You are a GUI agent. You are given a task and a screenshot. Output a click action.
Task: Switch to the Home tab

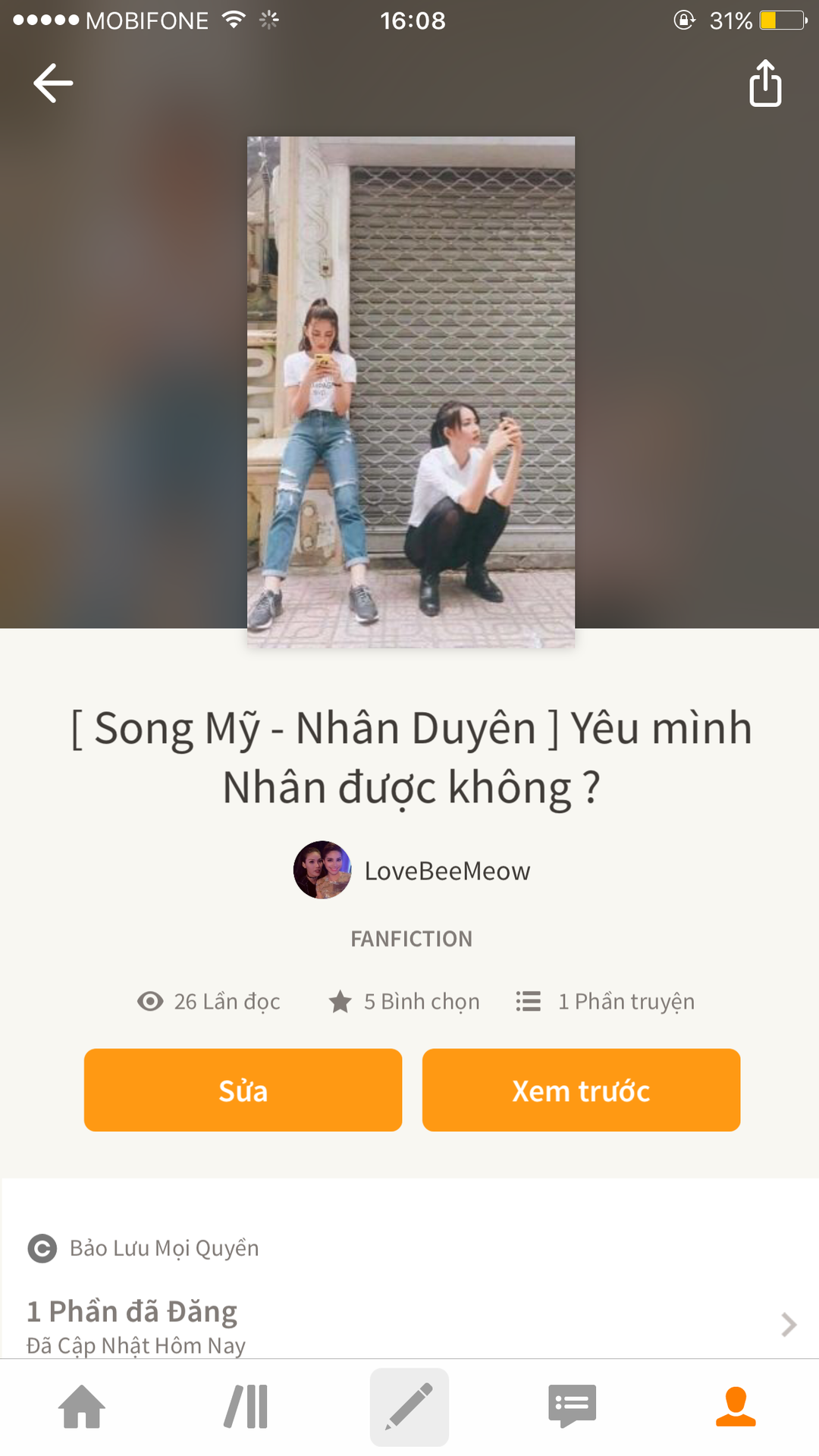[82, 1407]
